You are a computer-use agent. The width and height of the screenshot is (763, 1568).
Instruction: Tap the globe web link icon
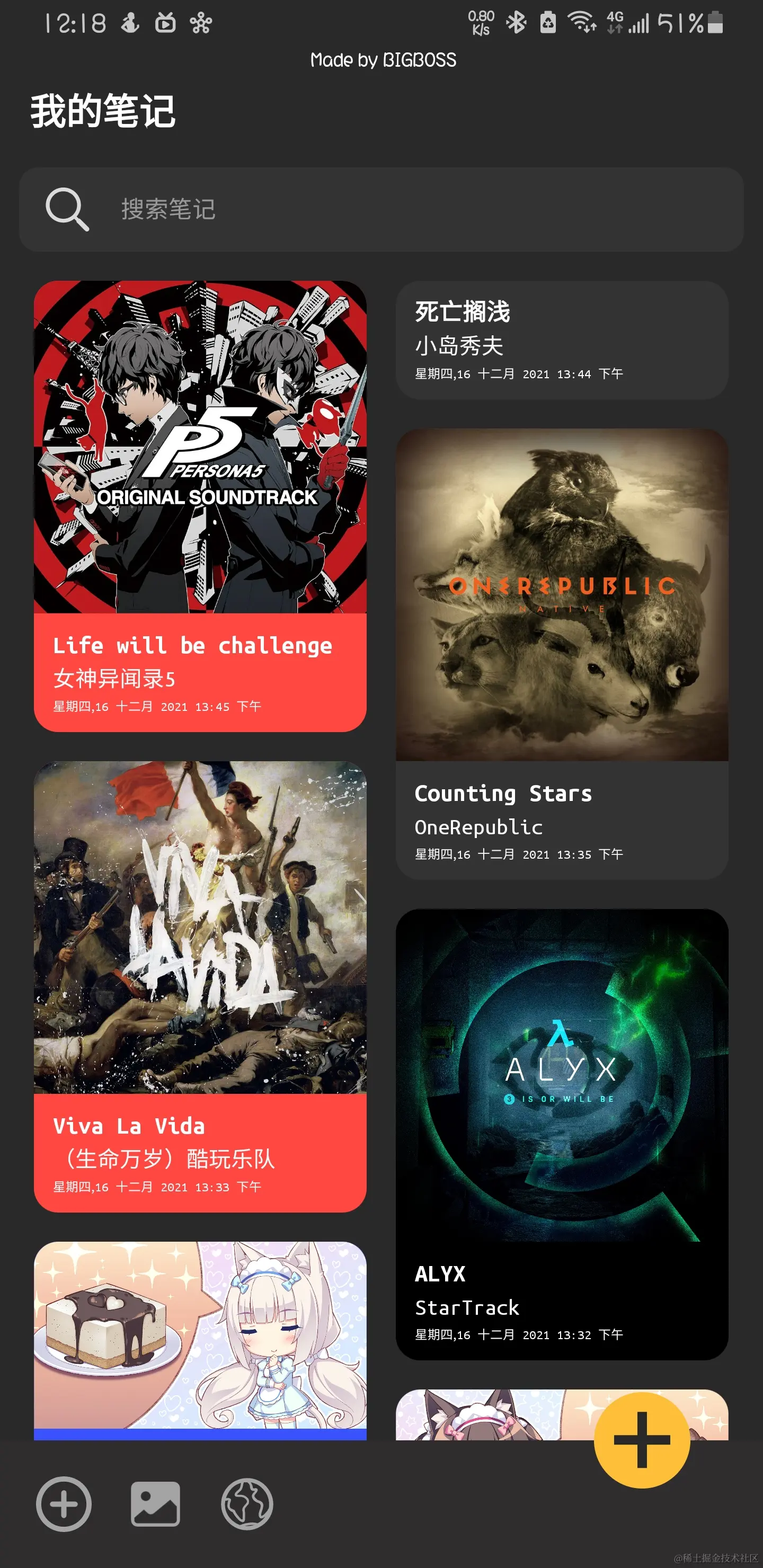click(246, 1504)
